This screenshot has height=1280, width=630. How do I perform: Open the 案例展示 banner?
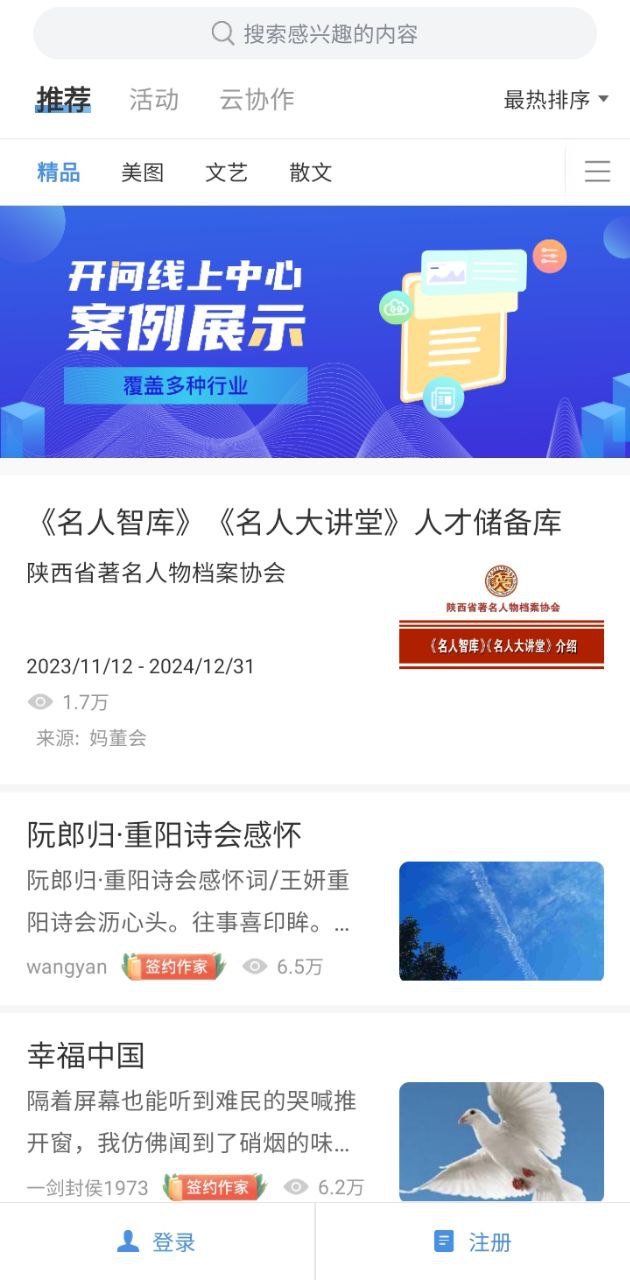pos(315,332)
